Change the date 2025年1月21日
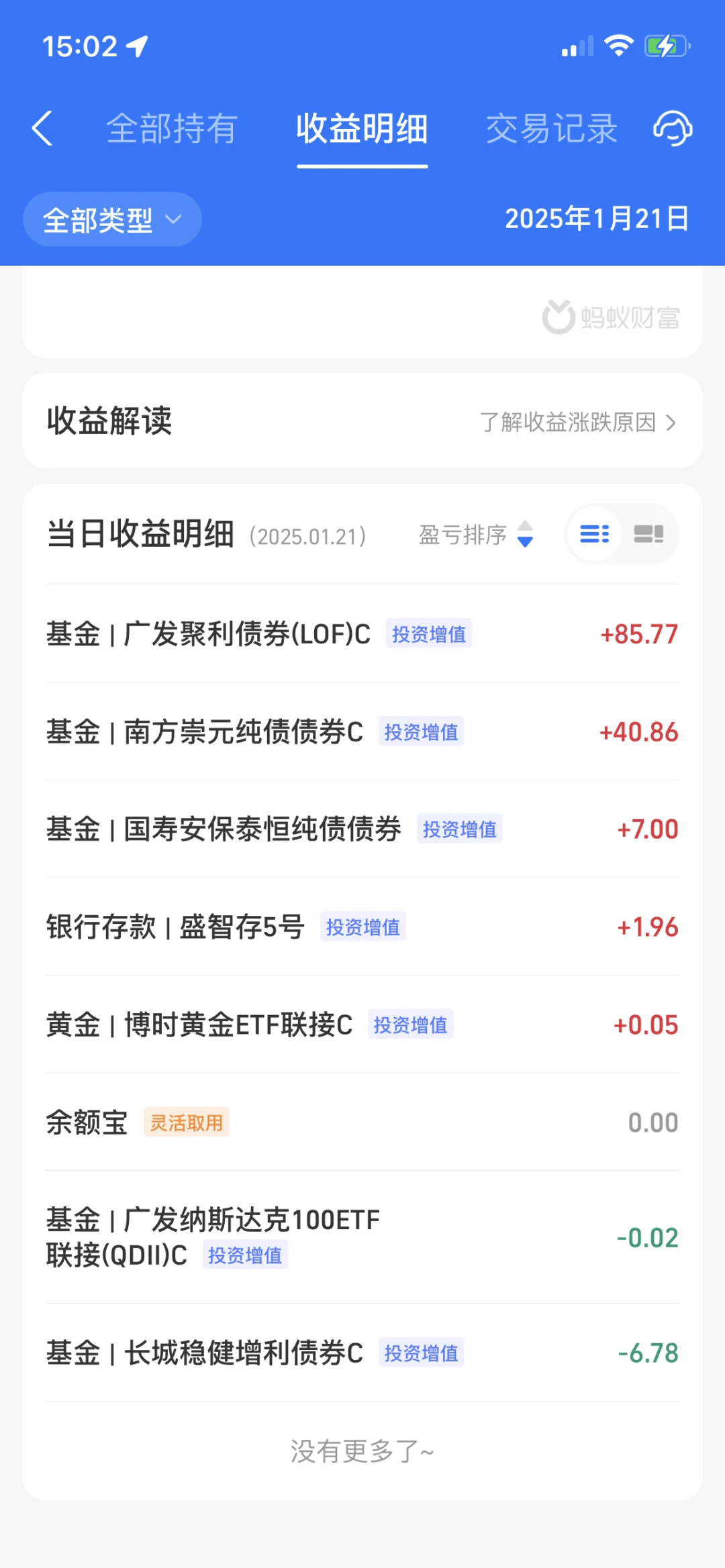725x1568 pixels. (597, 219)
